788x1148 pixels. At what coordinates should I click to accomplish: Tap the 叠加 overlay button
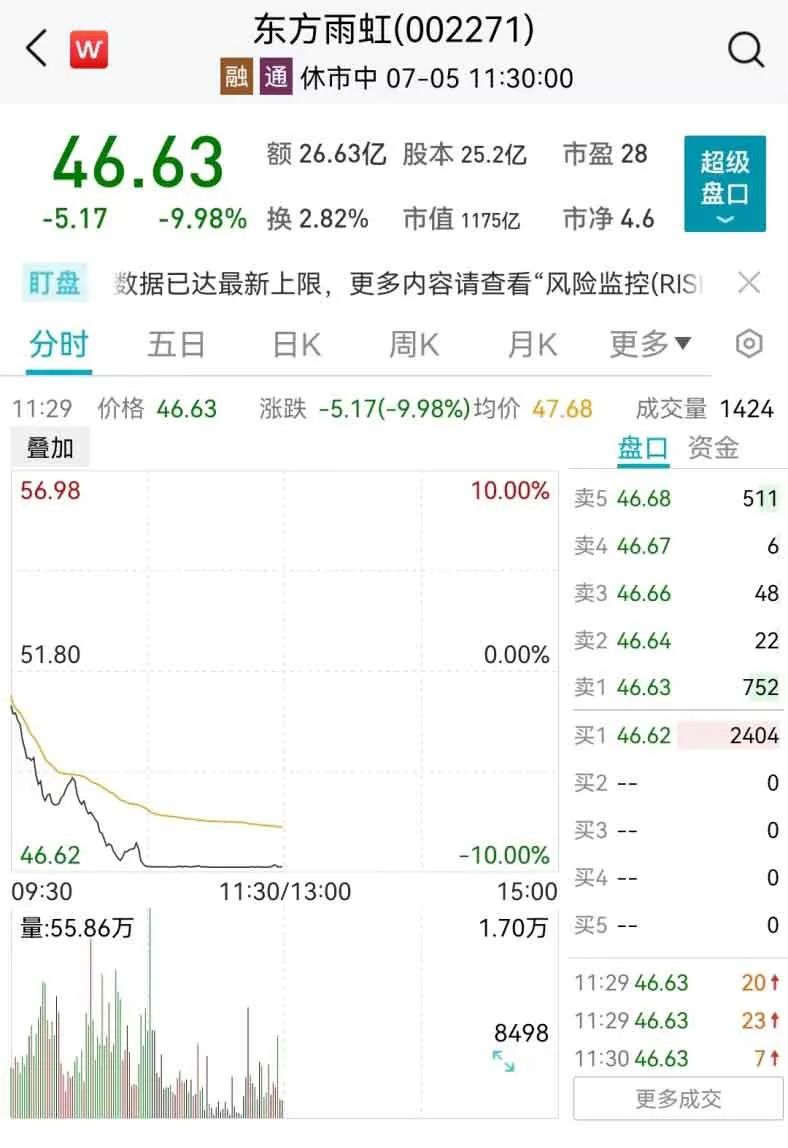pos(50,448)
